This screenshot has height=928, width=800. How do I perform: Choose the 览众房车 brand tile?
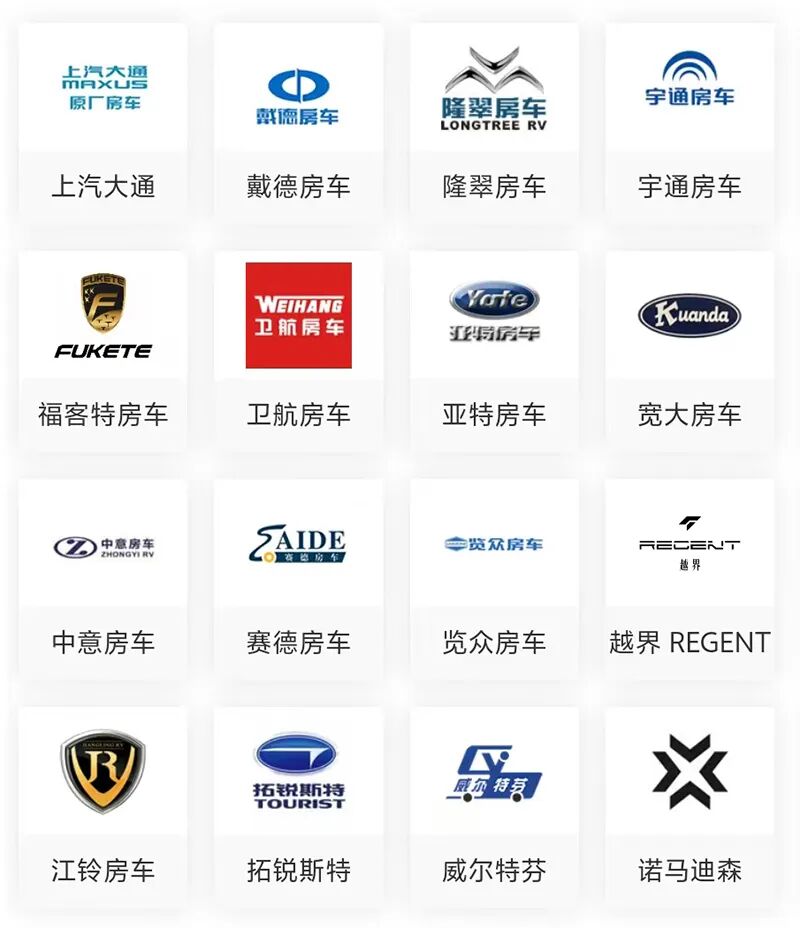coord(494,577)
